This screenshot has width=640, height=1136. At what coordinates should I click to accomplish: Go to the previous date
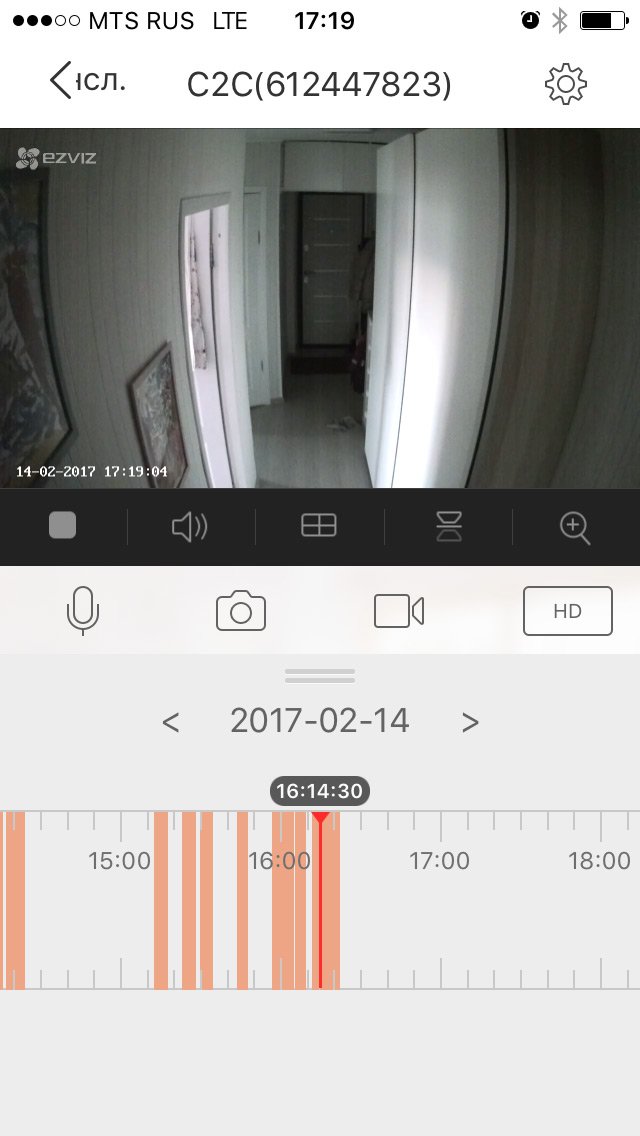171,722
